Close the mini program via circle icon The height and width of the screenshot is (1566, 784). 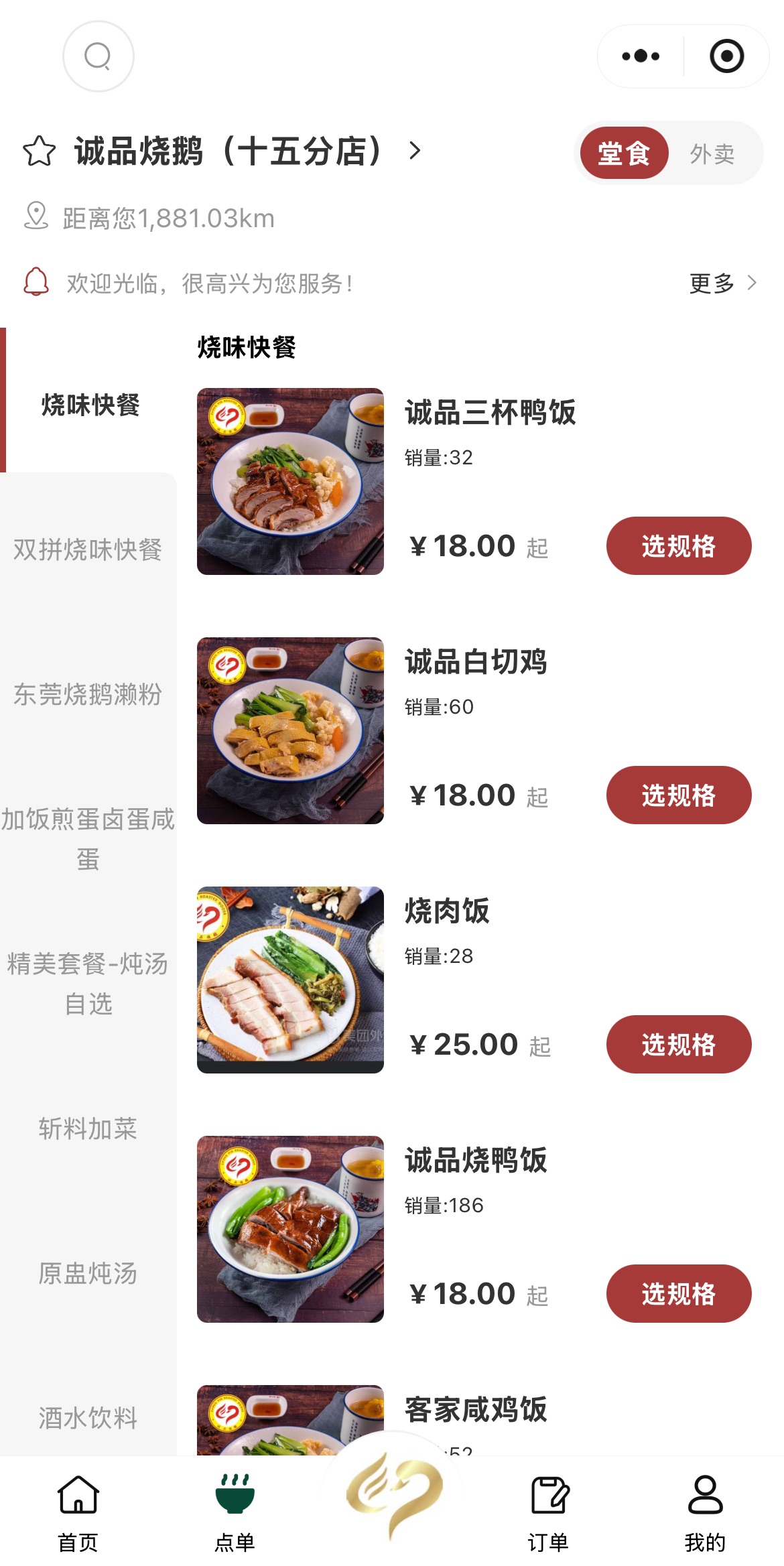(726, 56)
